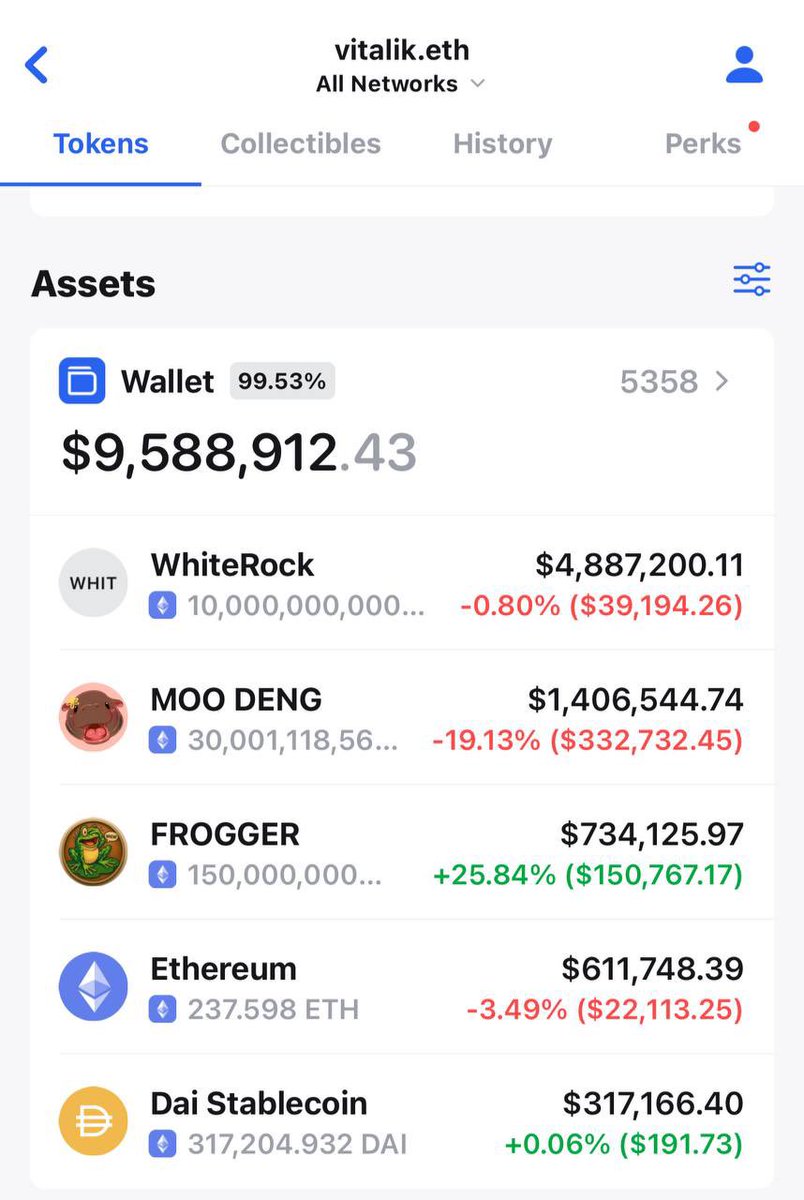The width and height of the screenshot is (804, 1200).
Task: Switch to the Collectibles tab
Action: [x=300, y=144]
